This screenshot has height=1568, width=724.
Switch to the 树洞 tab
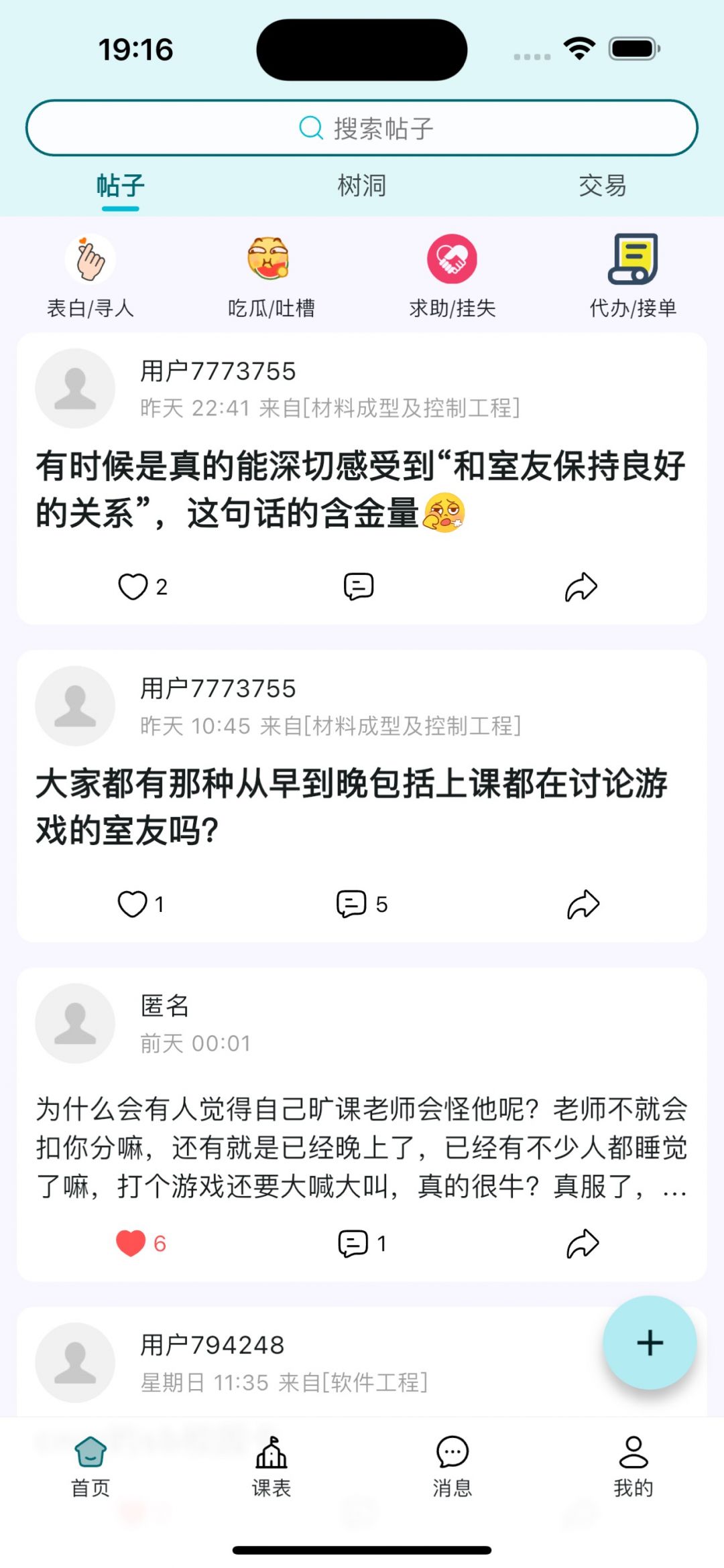click(x=362, y=186)
